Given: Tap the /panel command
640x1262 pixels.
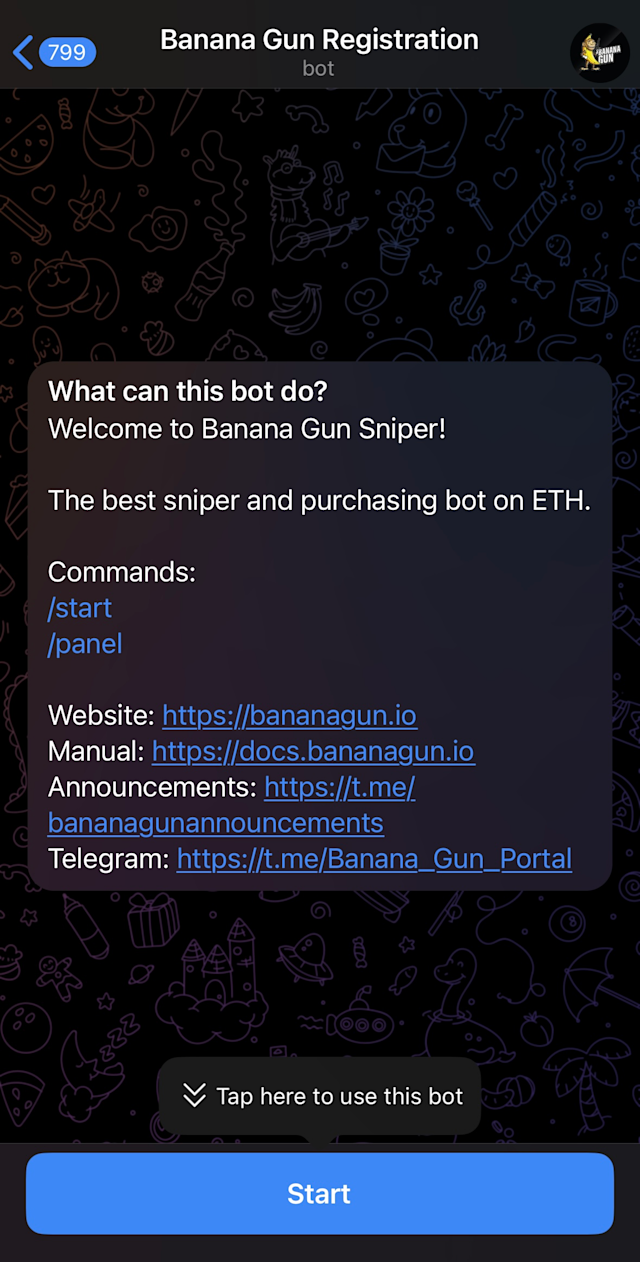Looking at the screenshot, I should tap(85, 644).
